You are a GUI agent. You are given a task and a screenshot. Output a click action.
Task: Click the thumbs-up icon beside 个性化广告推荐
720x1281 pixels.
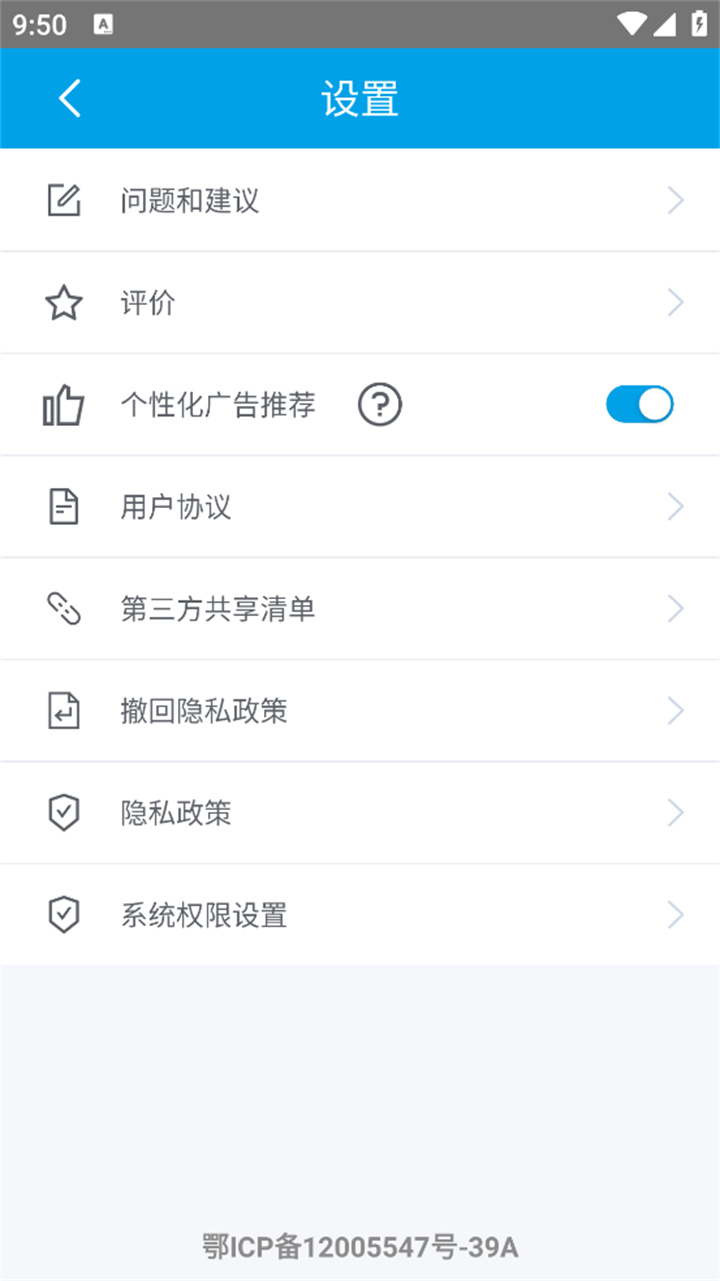click(64, 404)
